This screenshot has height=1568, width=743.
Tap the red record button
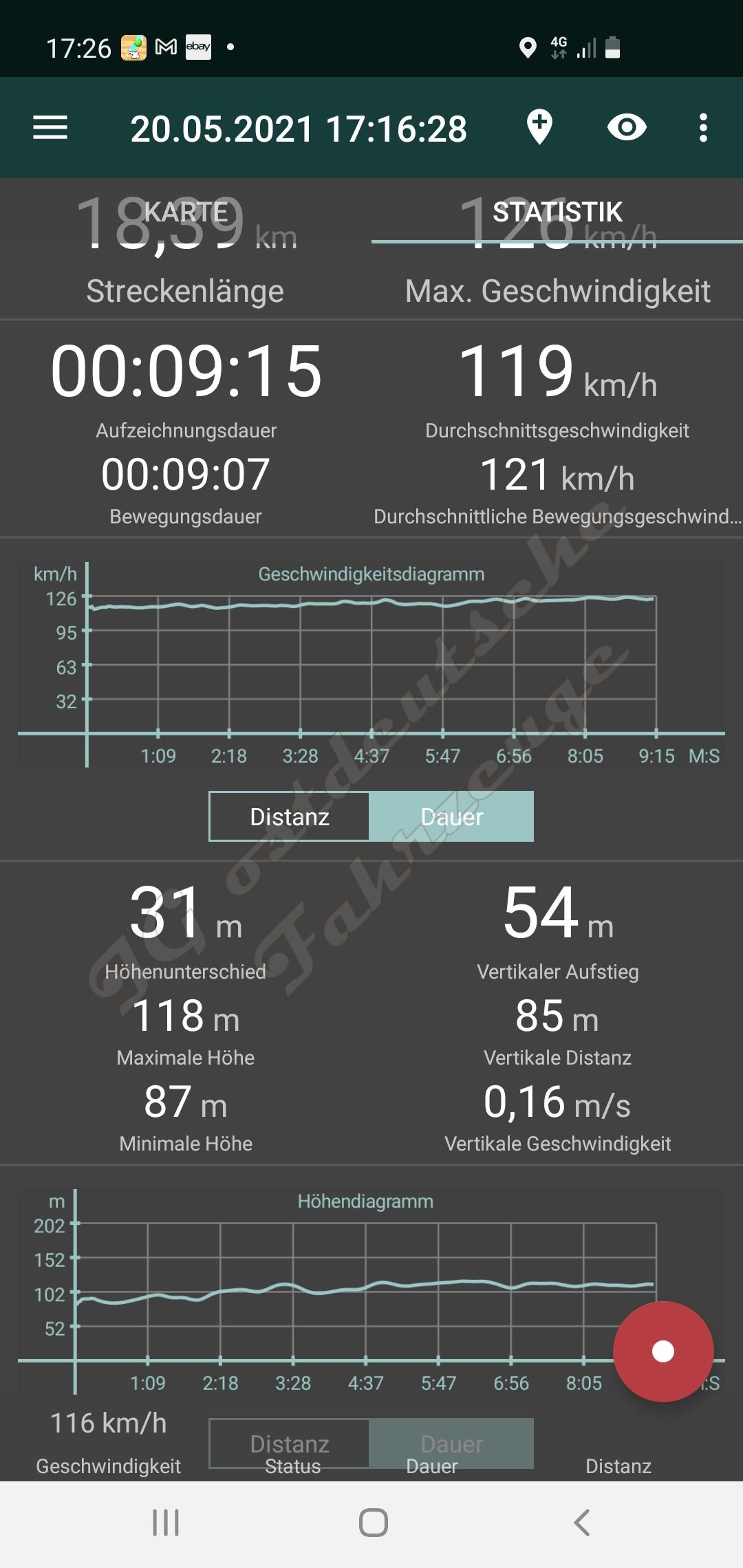(x=663, y=1351)
